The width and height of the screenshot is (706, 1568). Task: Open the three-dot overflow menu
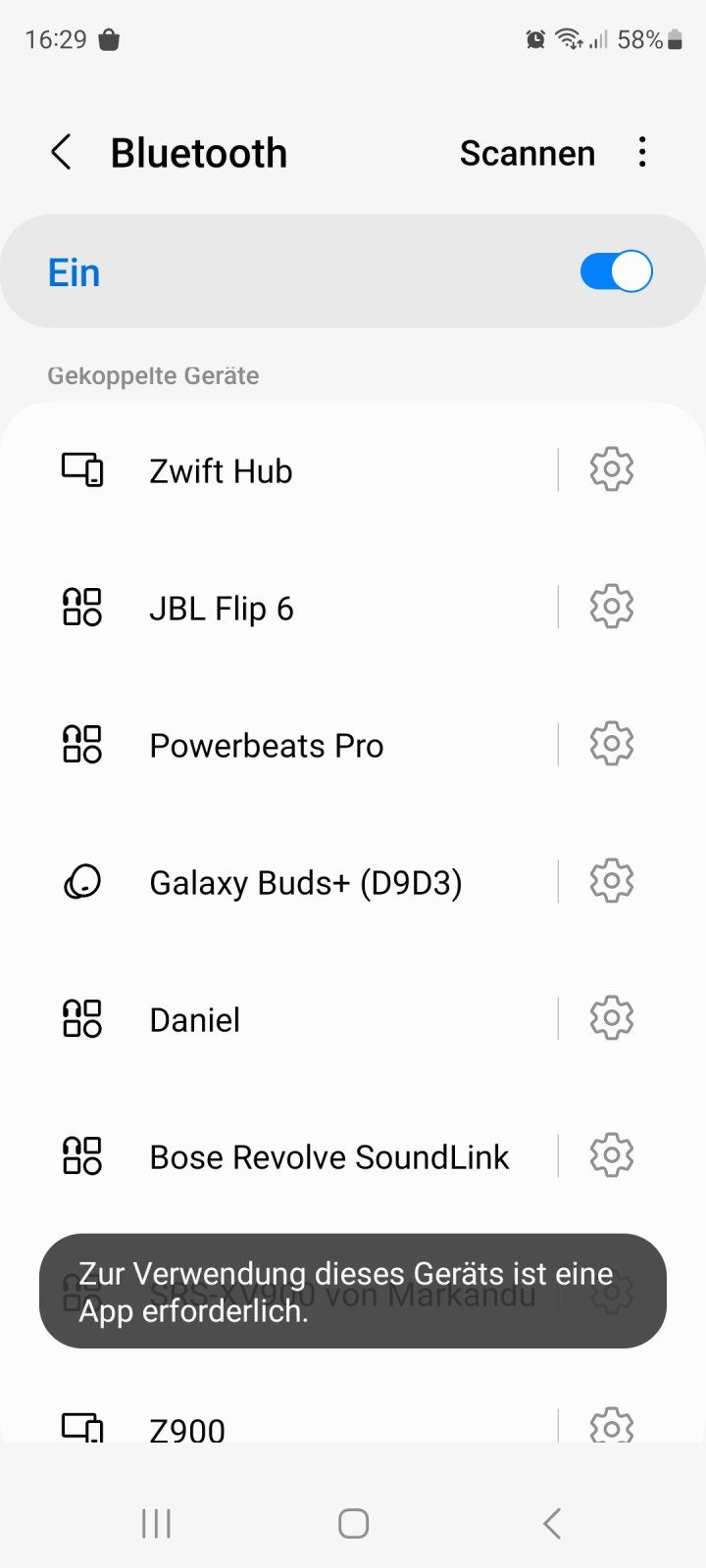click(642, 153)
